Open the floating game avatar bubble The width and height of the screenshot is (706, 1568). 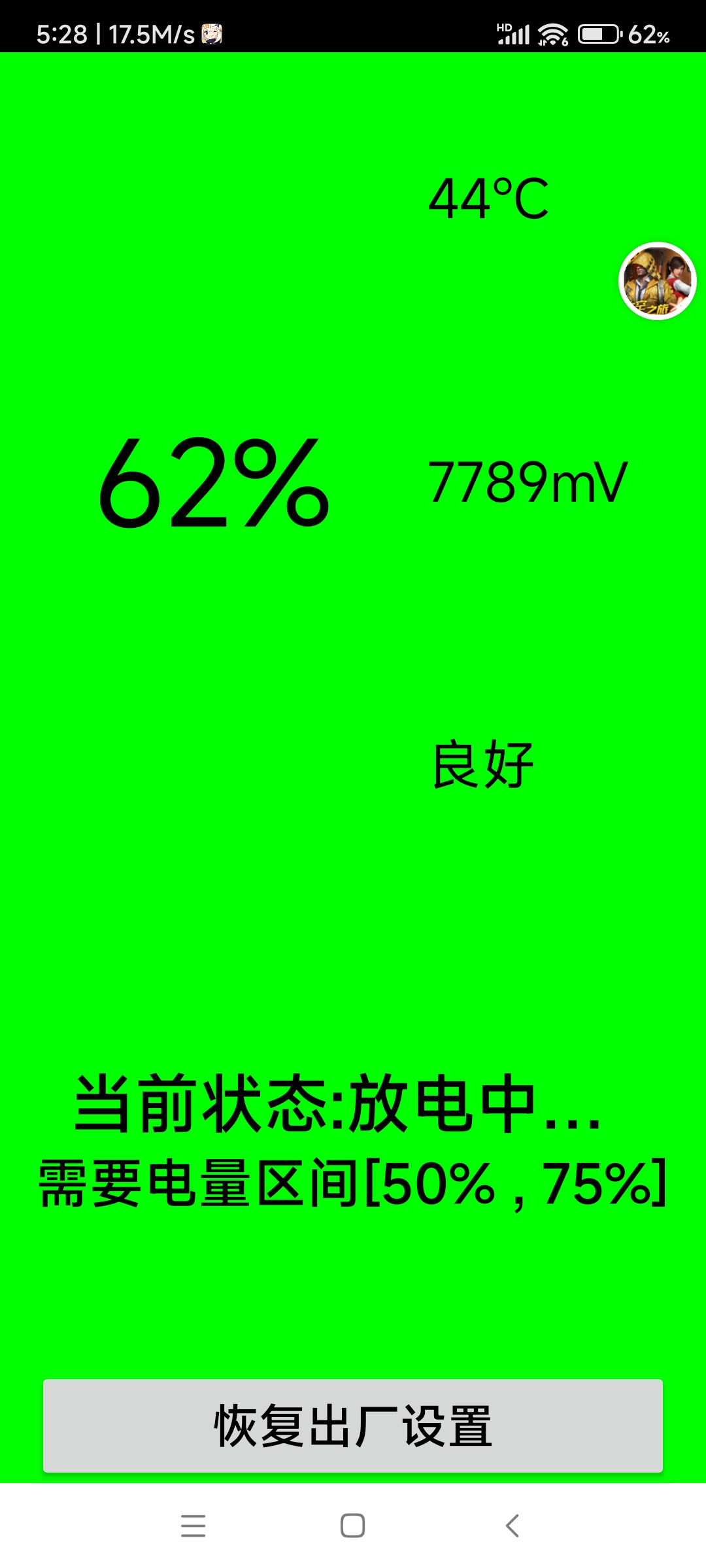(658, 281)
